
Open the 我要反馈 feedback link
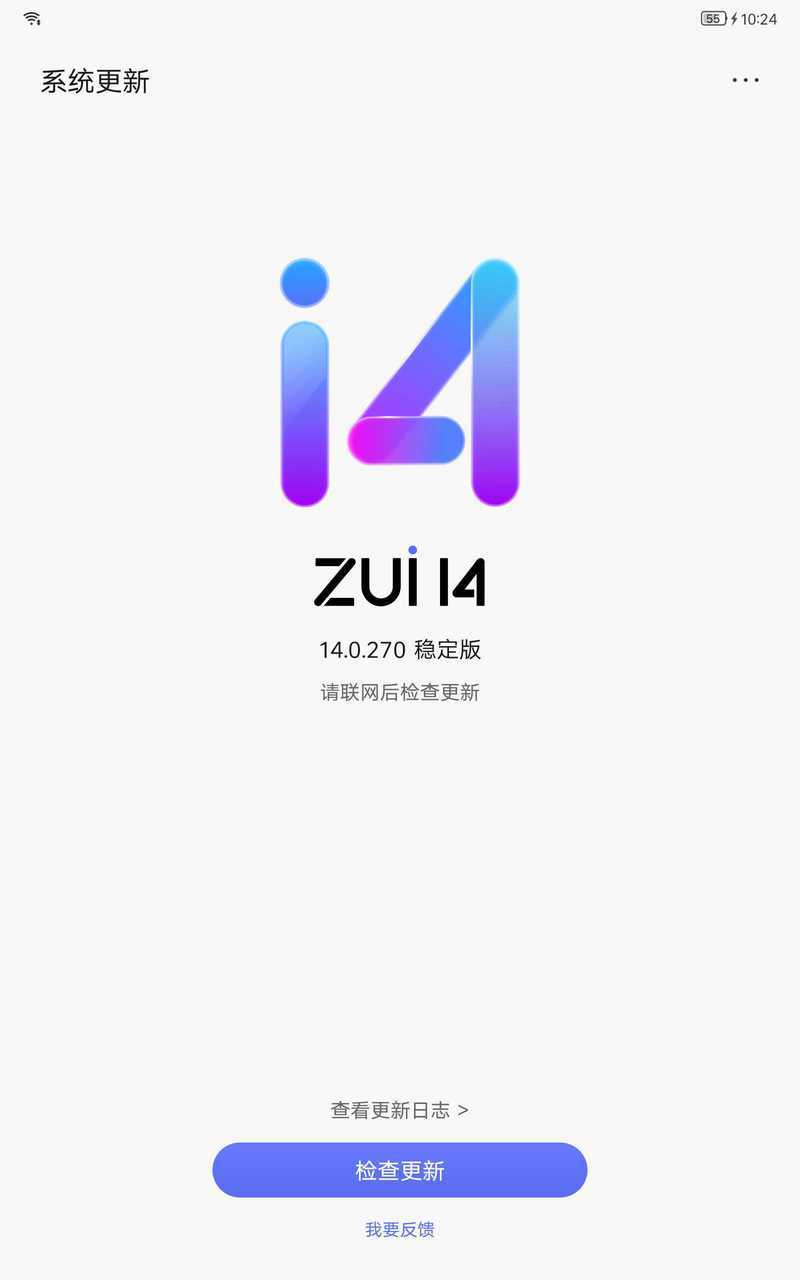pos(400,1230)
